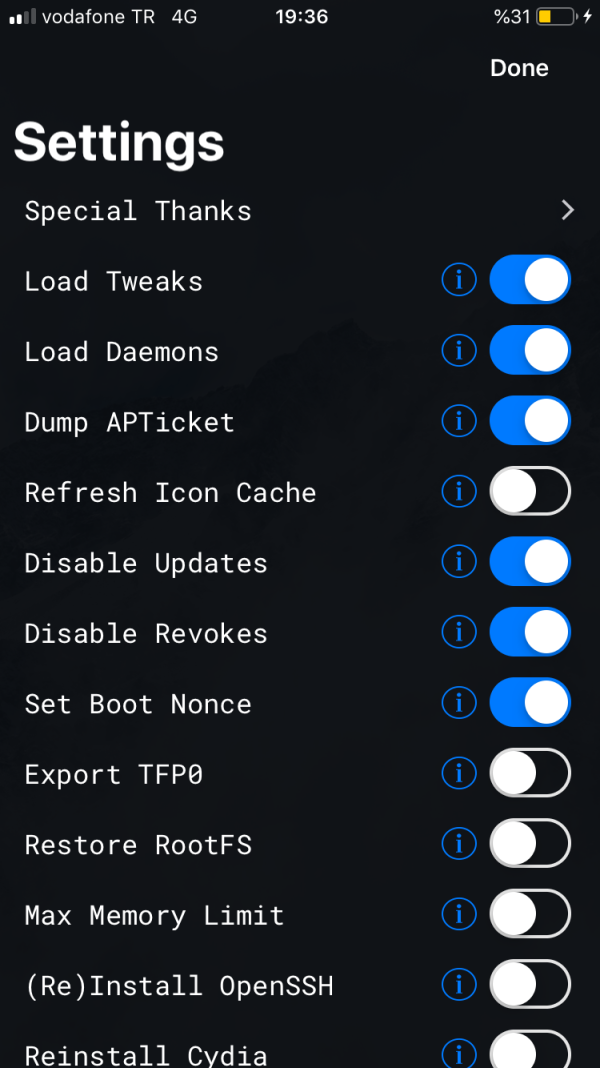The width and height of the screenshot is (600, 1068).
Task: See info about Set Boot Nonce
Action: [459, 703]
